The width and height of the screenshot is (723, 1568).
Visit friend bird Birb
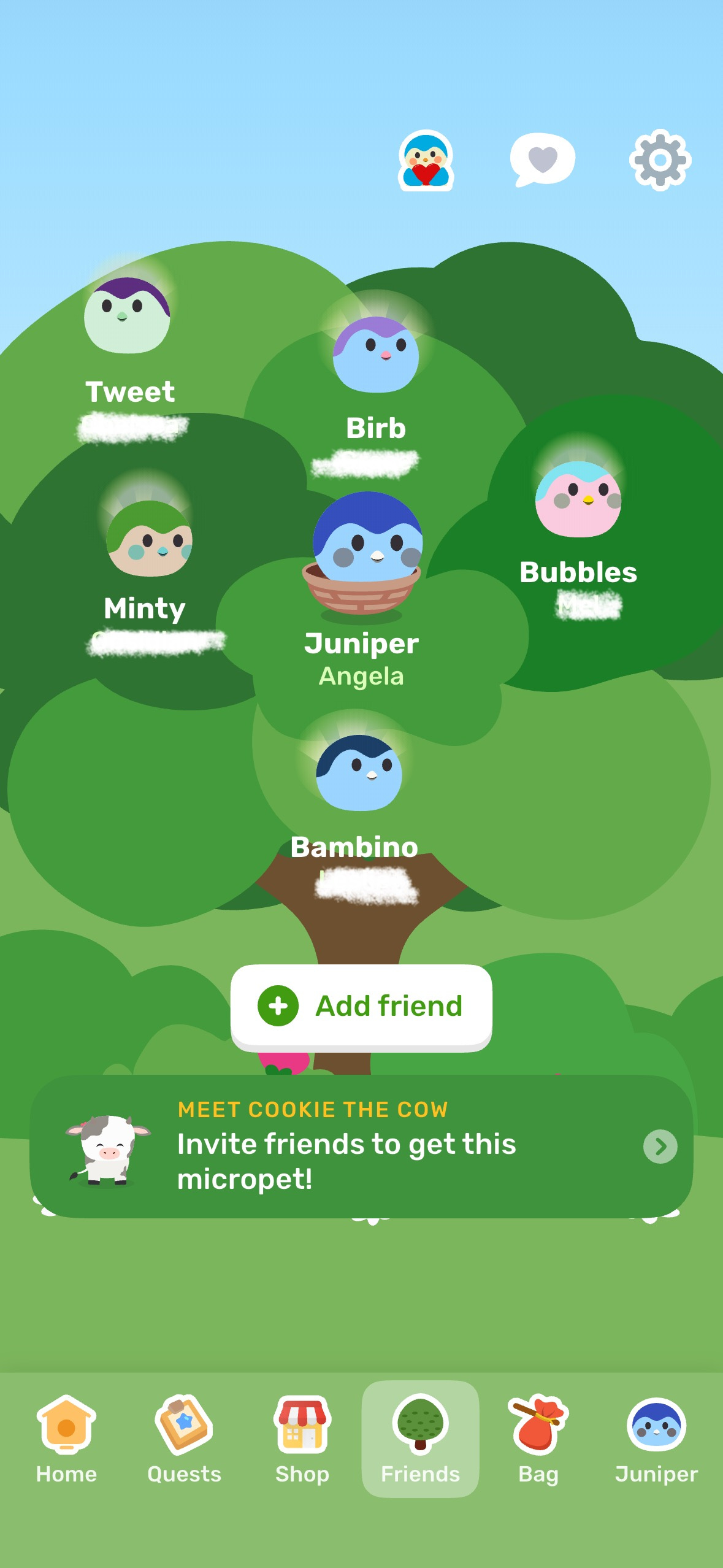pos(376,355)
